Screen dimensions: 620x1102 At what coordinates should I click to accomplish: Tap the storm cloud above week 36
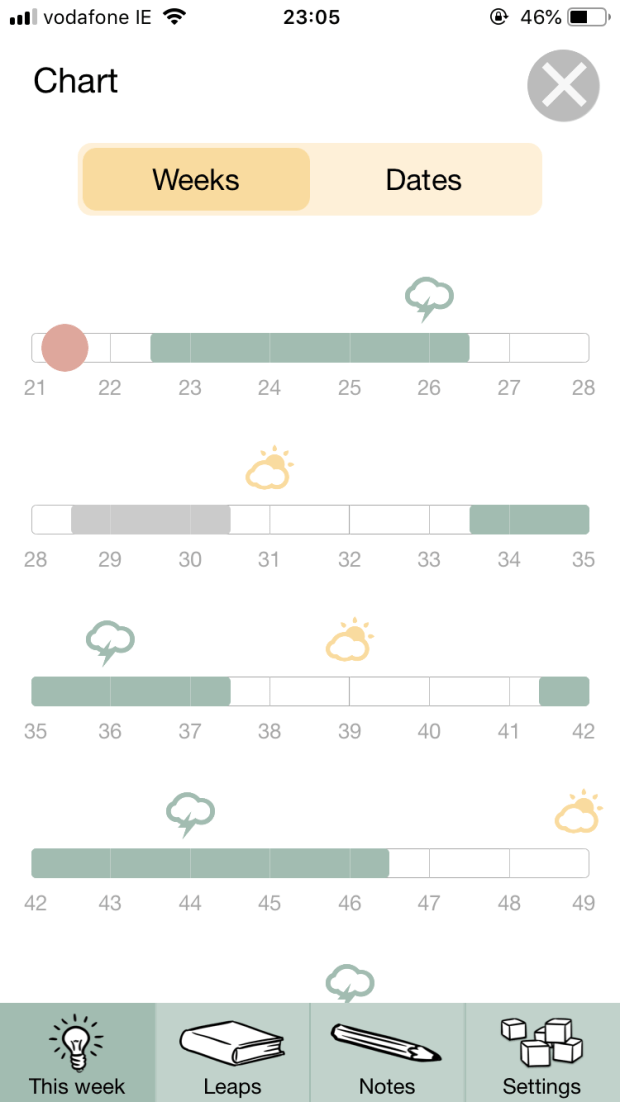click(x=110, y=641)
